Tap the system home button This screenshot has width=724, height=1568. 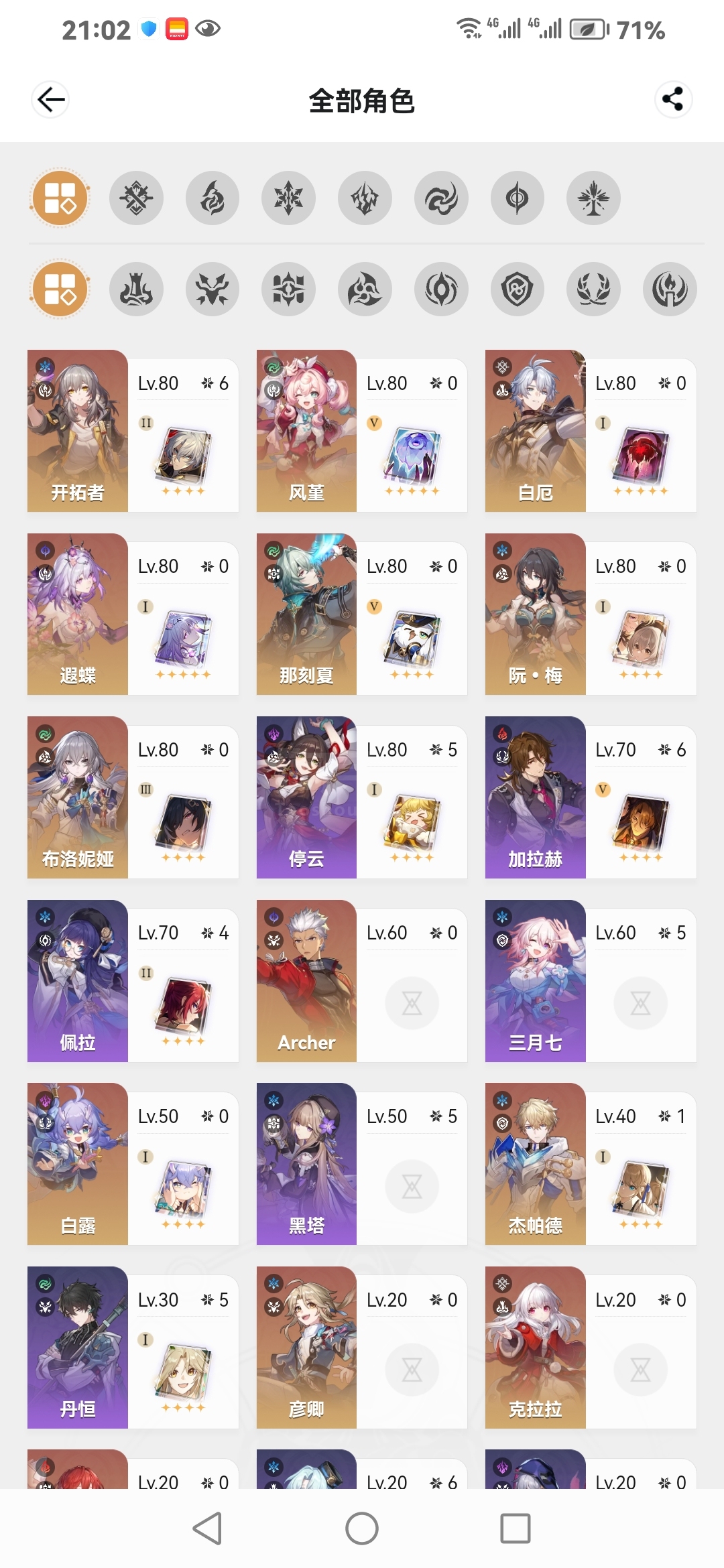pos(362,1528)
